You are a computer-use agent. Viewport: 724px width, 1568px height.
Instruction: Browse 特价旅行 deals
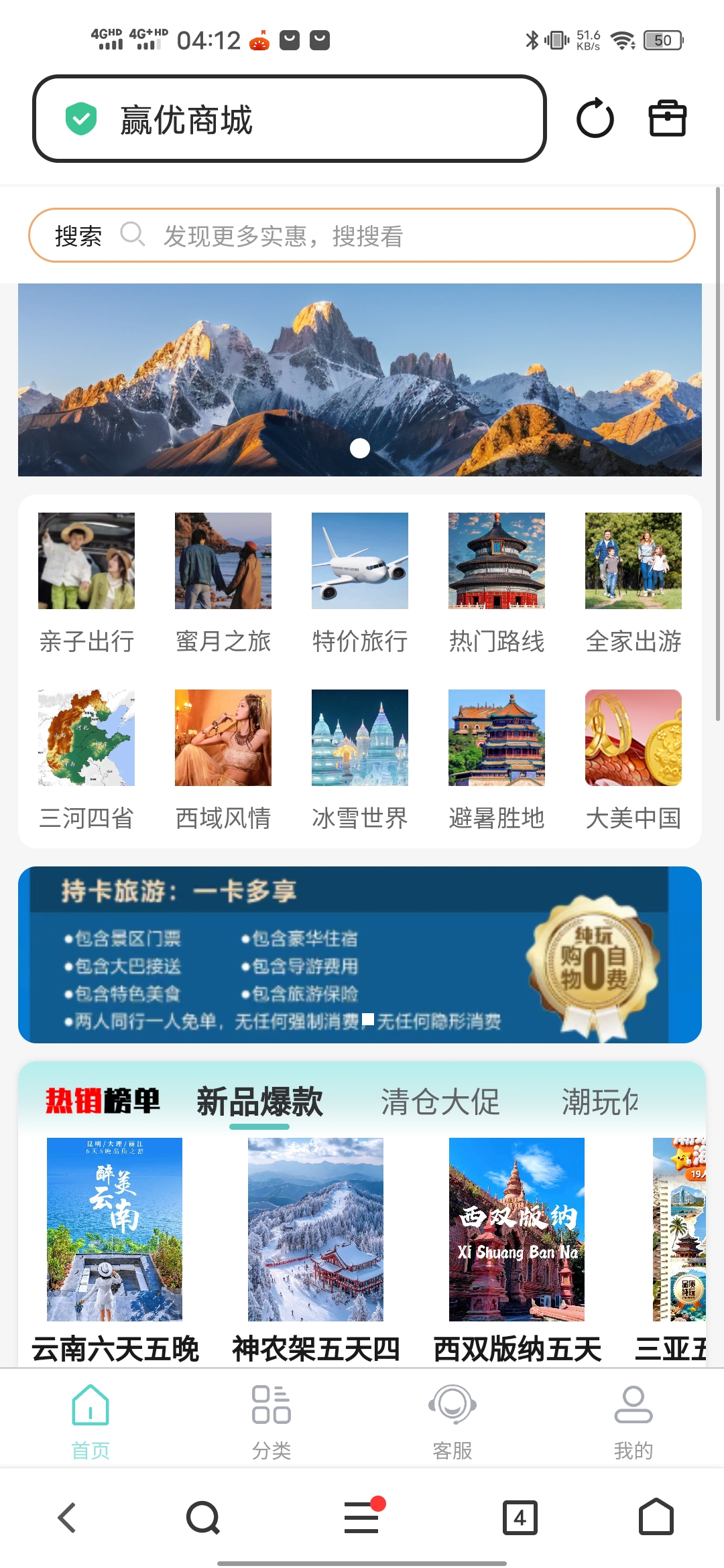point(360,581)
